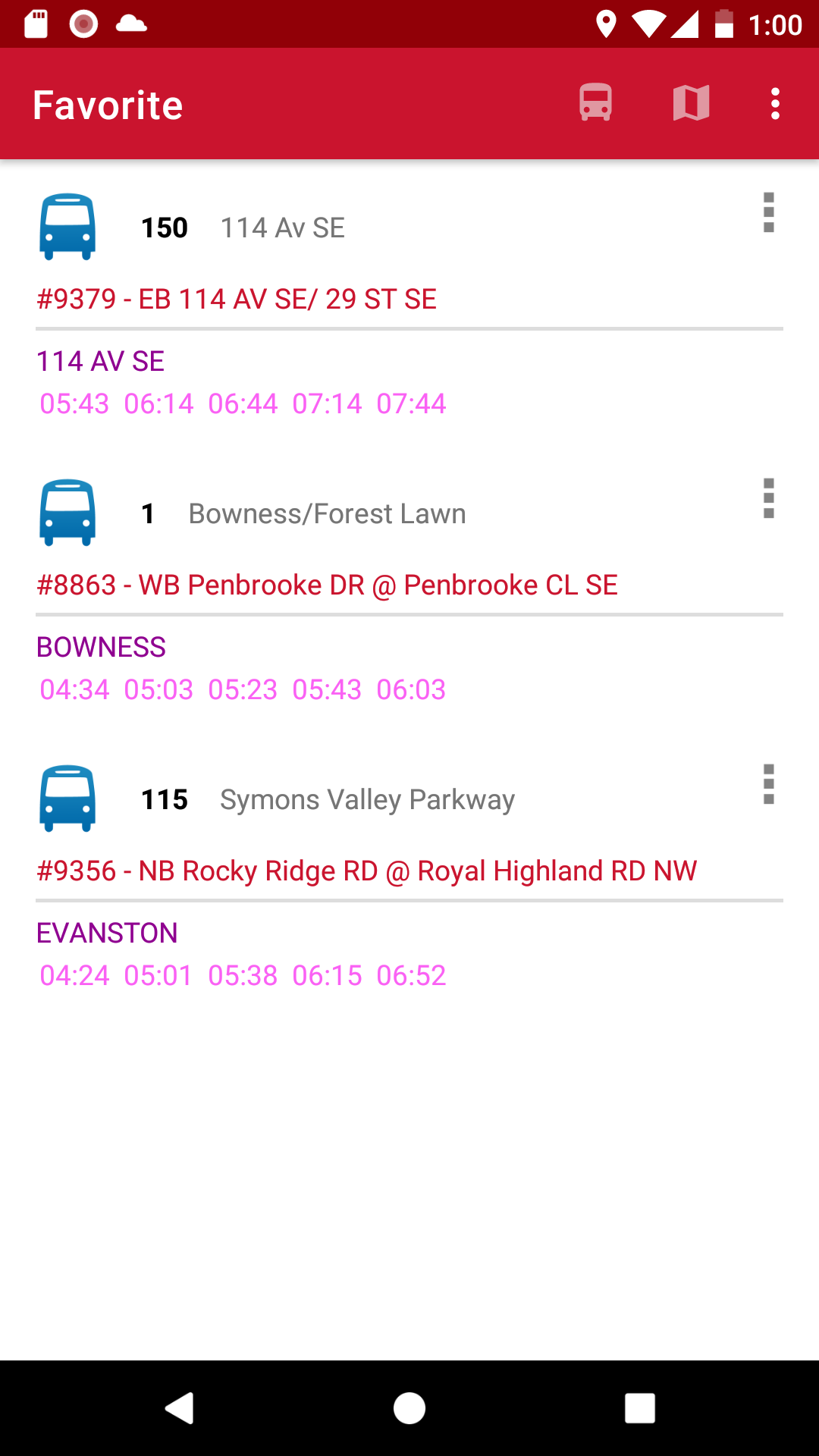Go back using system back button
Image resolution: width=819 pixels, height=1456 pixels.
click(x=180, y=1408)
